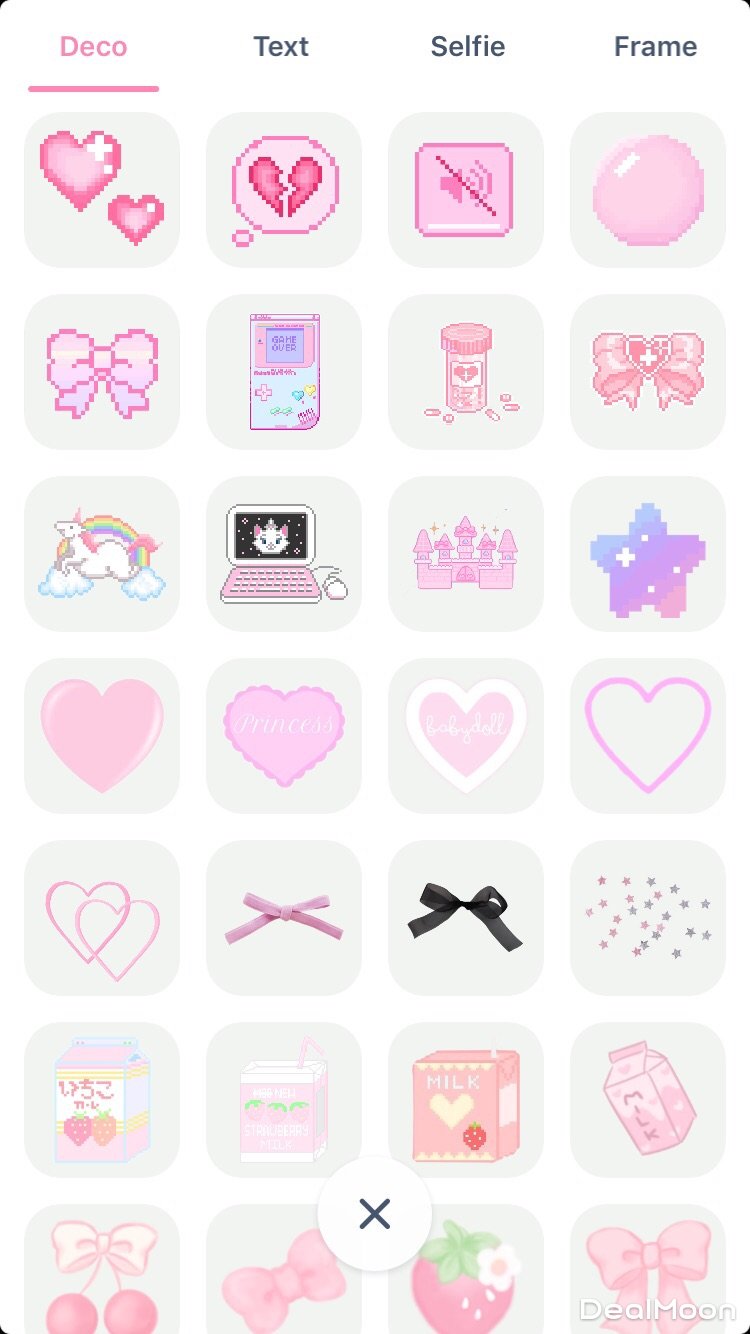Choose the babydoll heart sticker
This screenshot has height=1334, width=750.
[x=466, y=736]
